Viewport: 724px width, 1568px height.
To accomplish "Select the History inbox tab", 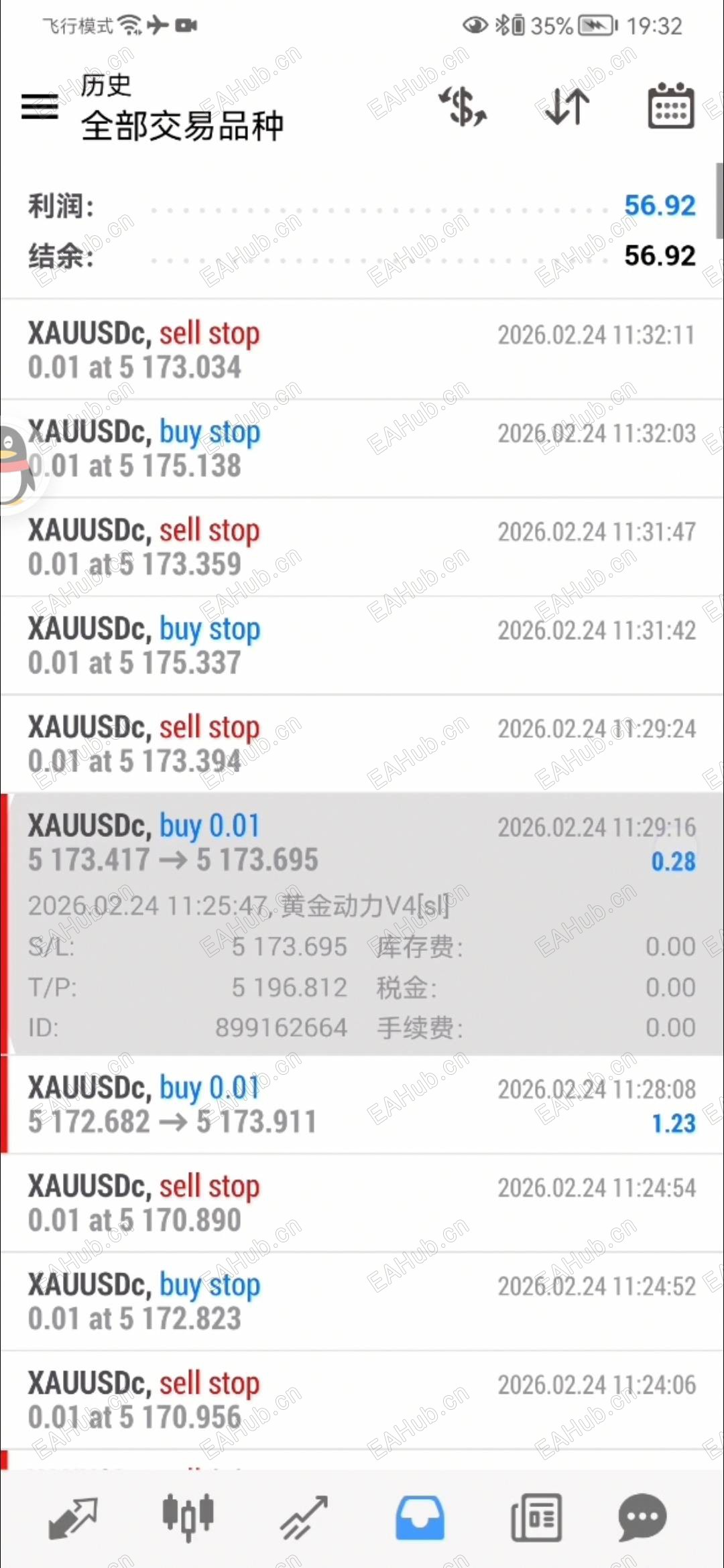I will point(420,1518).
